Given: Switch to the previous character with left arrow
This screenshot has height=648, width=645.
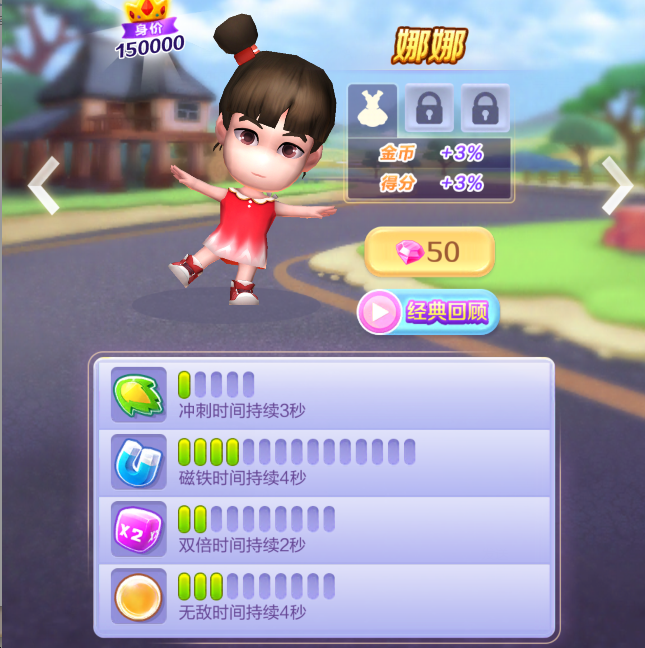Looking at the screenshot, I should pyautogui.click(x=43, y=185).
